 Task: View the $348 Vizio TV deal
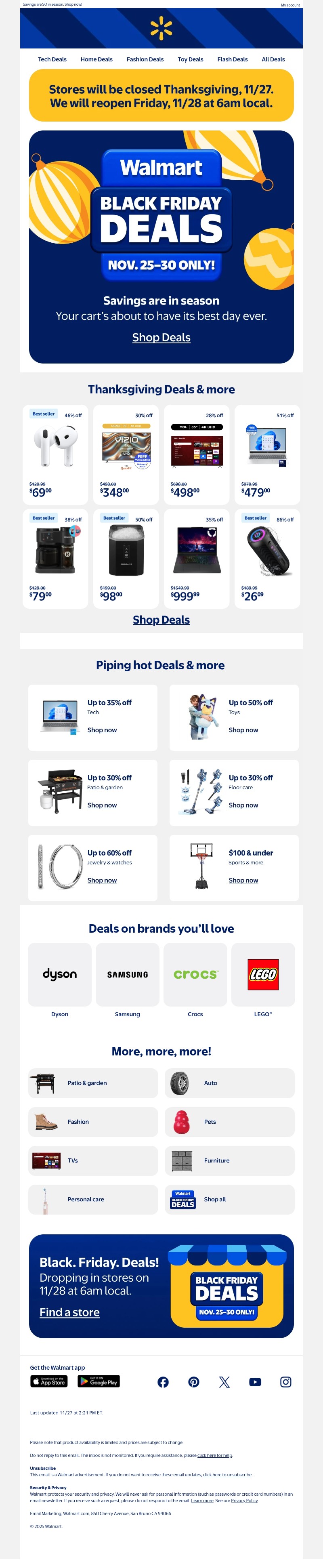tap(126, 454)
